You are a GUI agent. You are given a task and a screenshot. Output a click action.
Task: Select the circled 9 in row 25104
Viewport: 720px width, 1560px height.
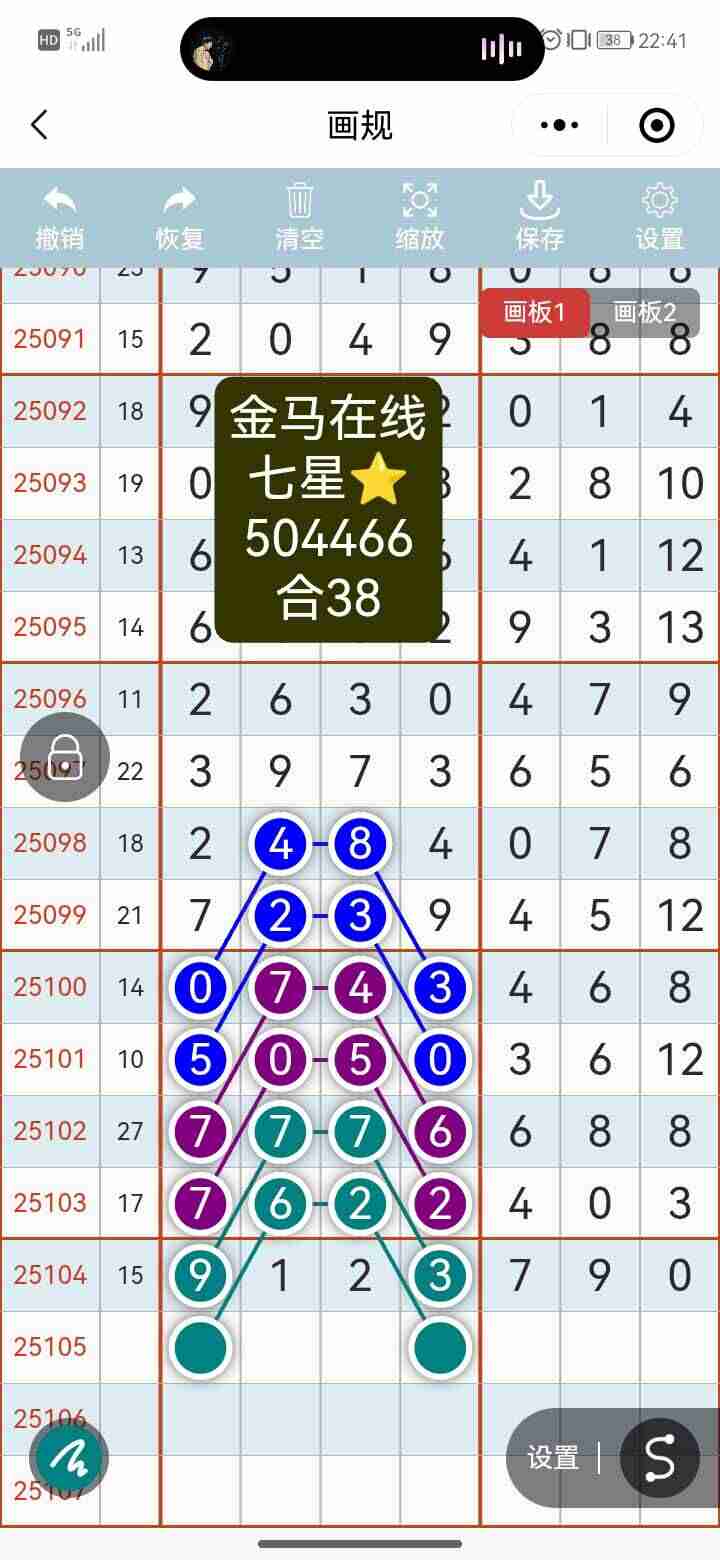[200, 1275]
